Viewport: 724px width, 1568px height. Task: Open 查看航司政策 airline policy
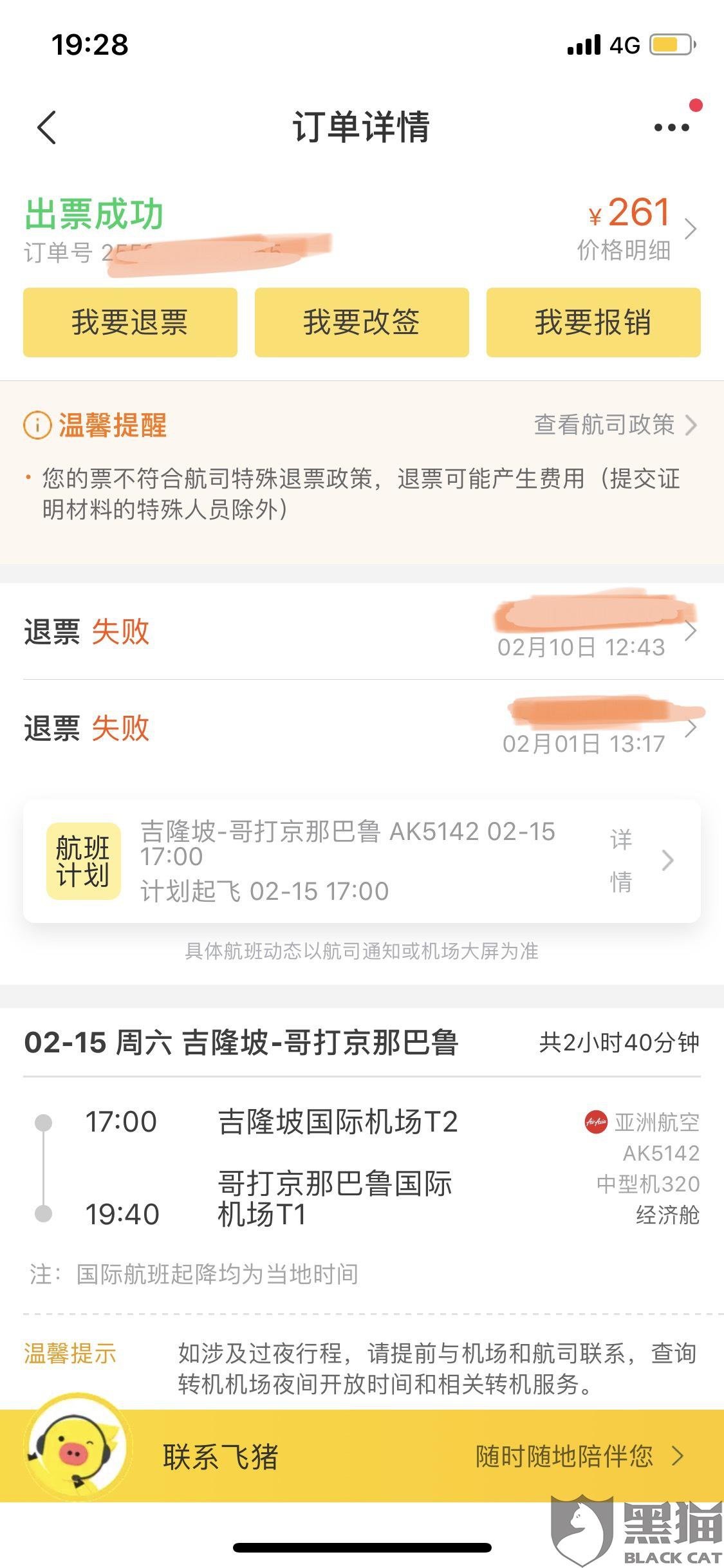[x=615, y=425]
